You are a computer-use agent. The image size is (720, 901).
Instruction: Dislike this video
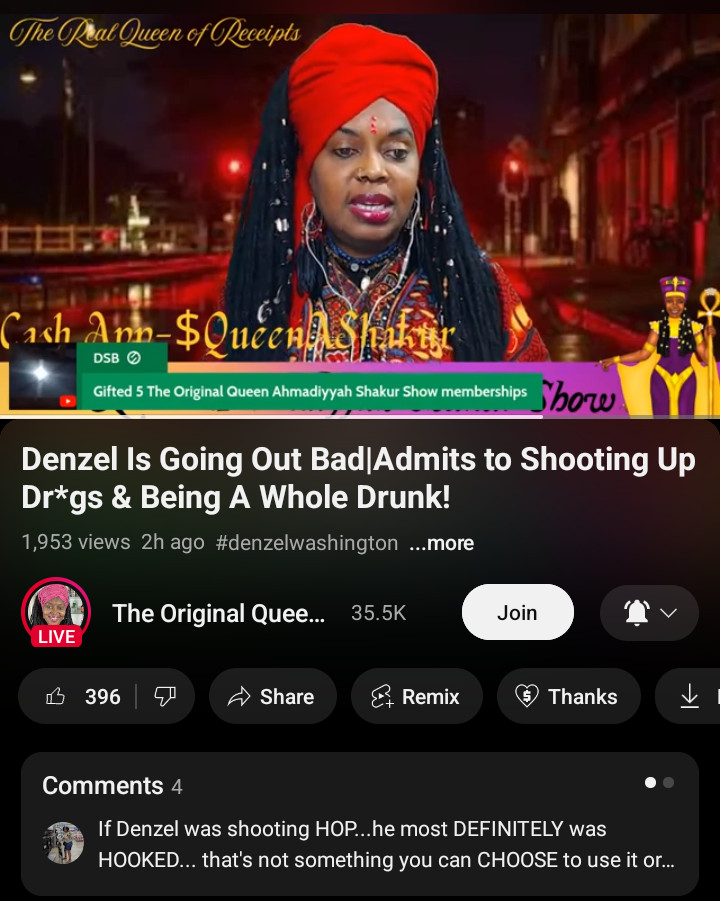165,697
